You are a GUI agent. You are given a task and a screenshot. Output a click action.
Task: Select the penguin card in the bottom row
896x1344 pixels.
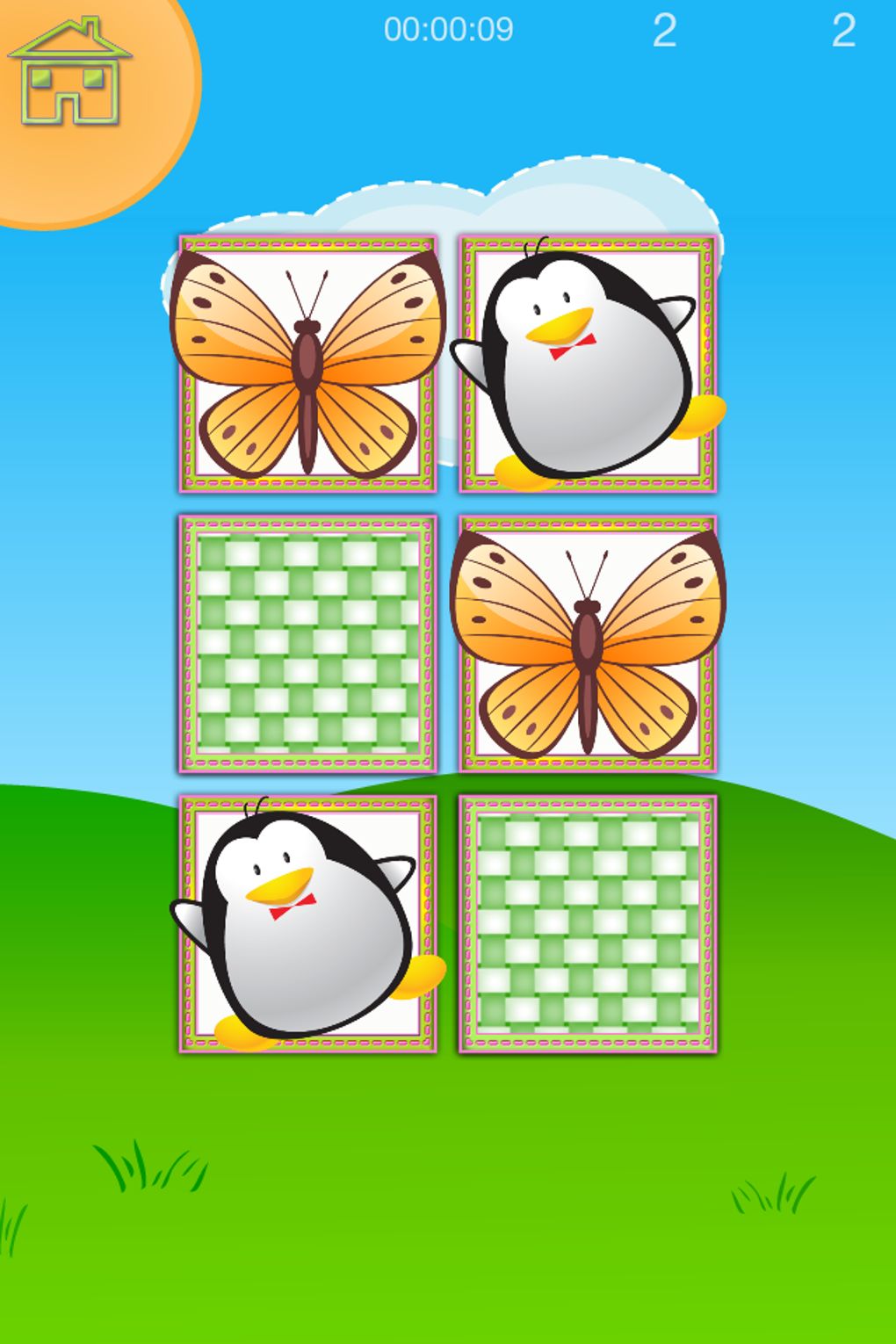point(307,924)
